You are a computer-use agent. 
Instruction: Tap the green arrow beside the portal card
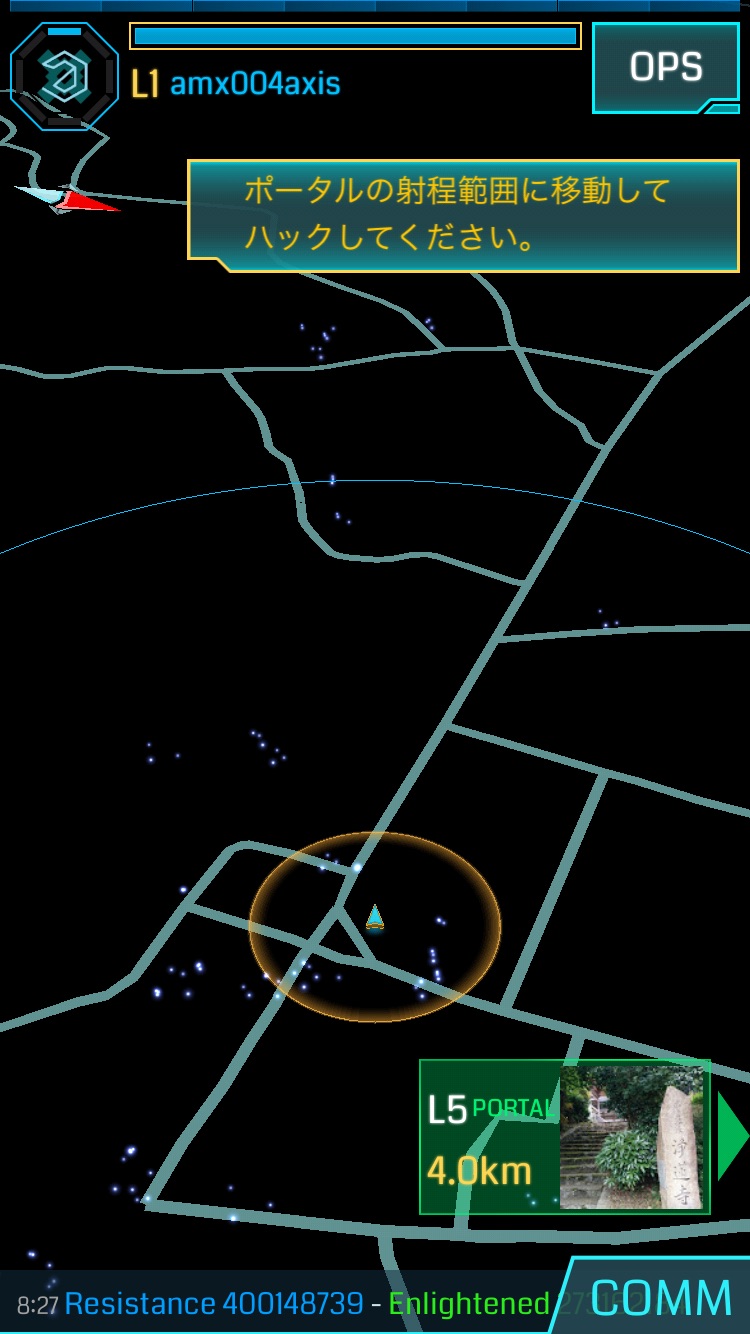[x=732, y=1136]
